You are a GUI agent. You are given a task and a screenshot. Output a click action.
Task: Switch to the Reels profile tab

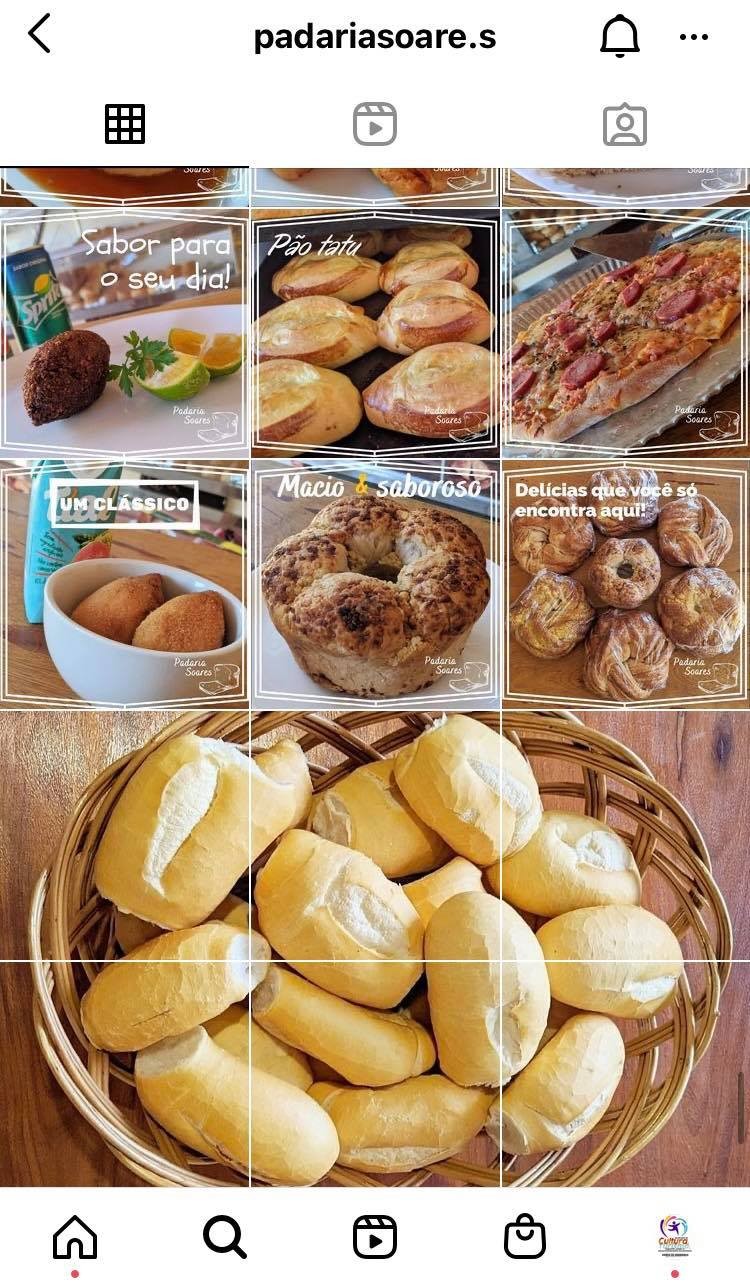tap(375, 124)
